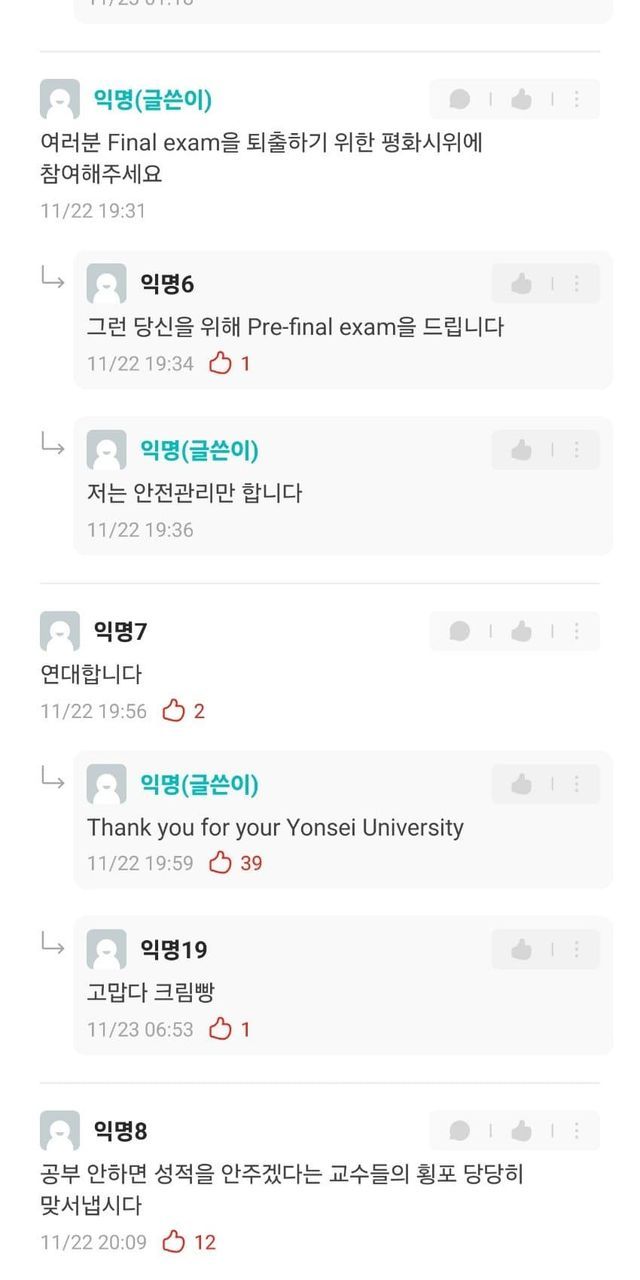Reply to the Final exam 평화시위 comment
The image size is (640, 1280).
(460, 99)
